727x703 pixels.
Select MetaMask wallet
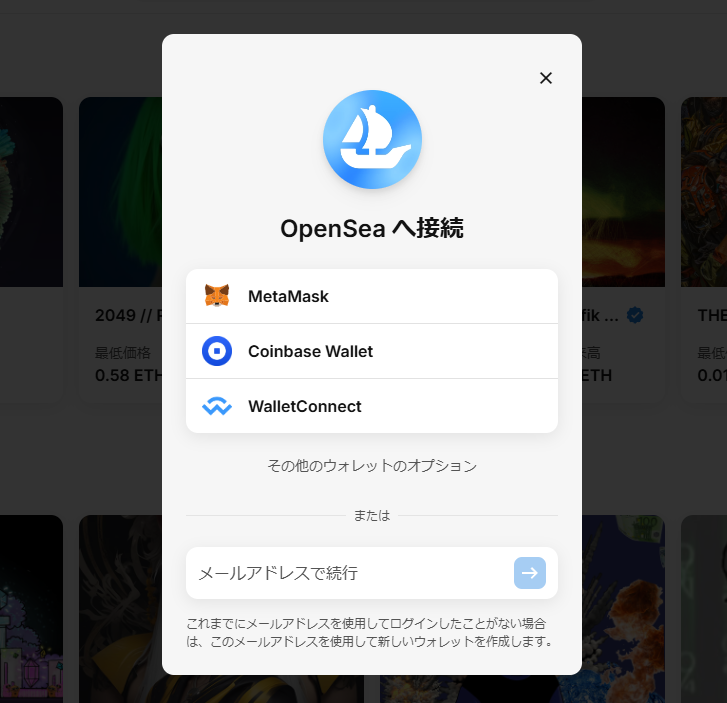coord(371,296)
